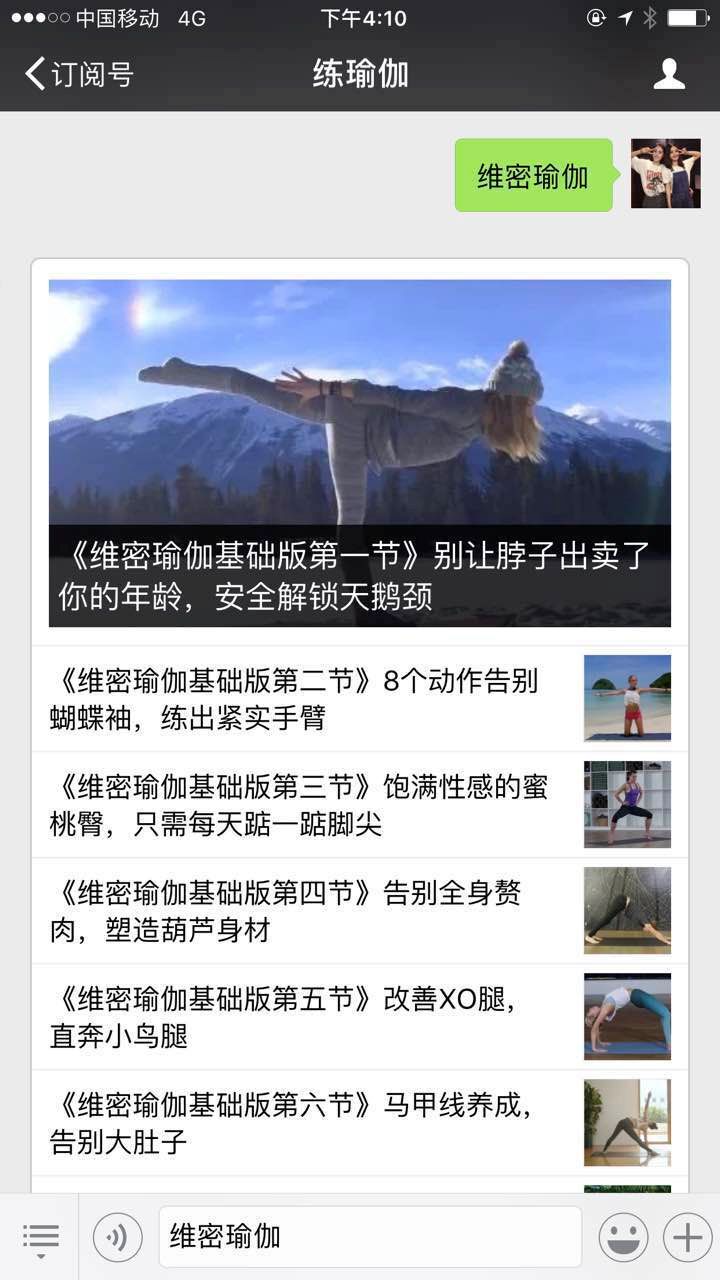Open article 《维密瑜伽基础版第二节》about 蝴蝶袖
Viewport: 720px width, 1280px height.
click(x=360, y=697)
